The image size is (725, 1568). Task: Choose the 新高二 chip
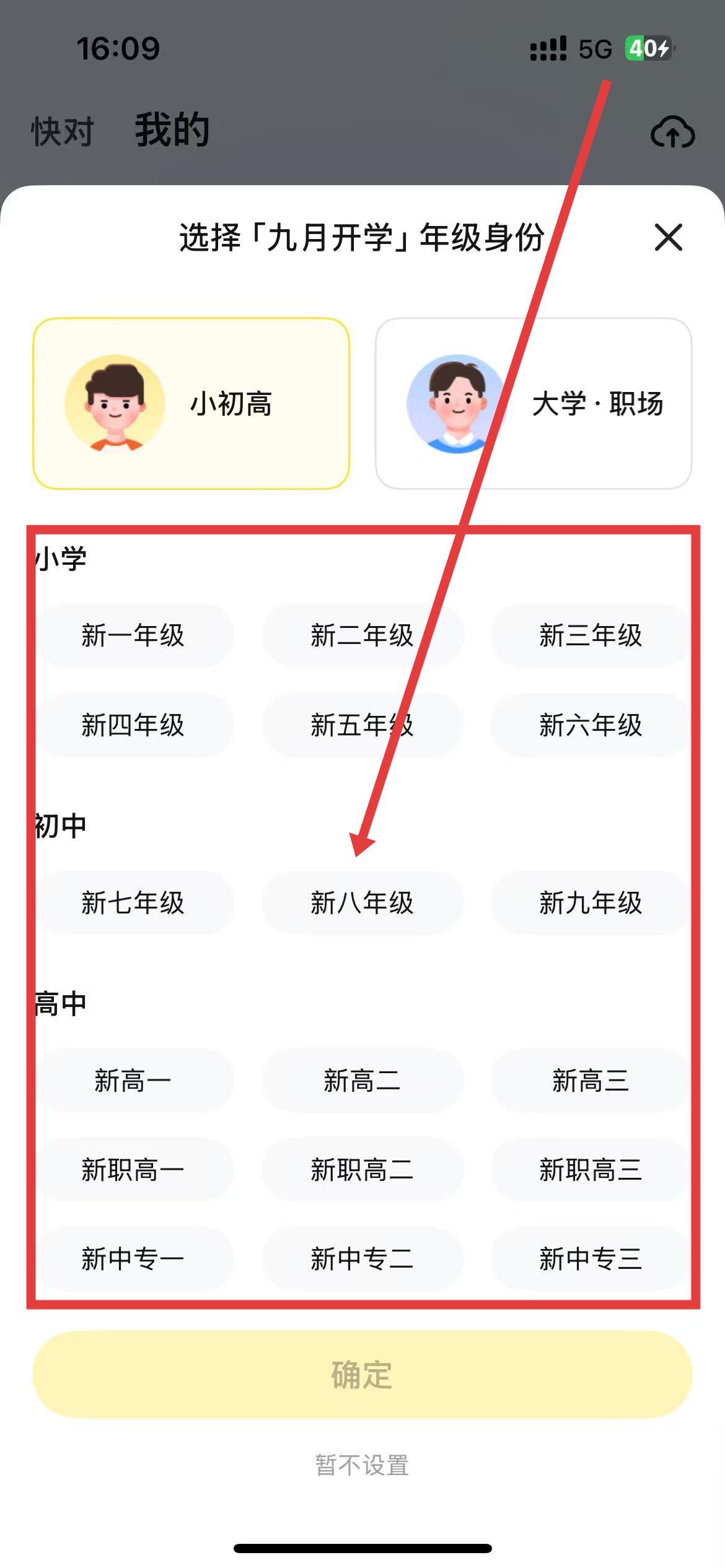pos(362,1081)
